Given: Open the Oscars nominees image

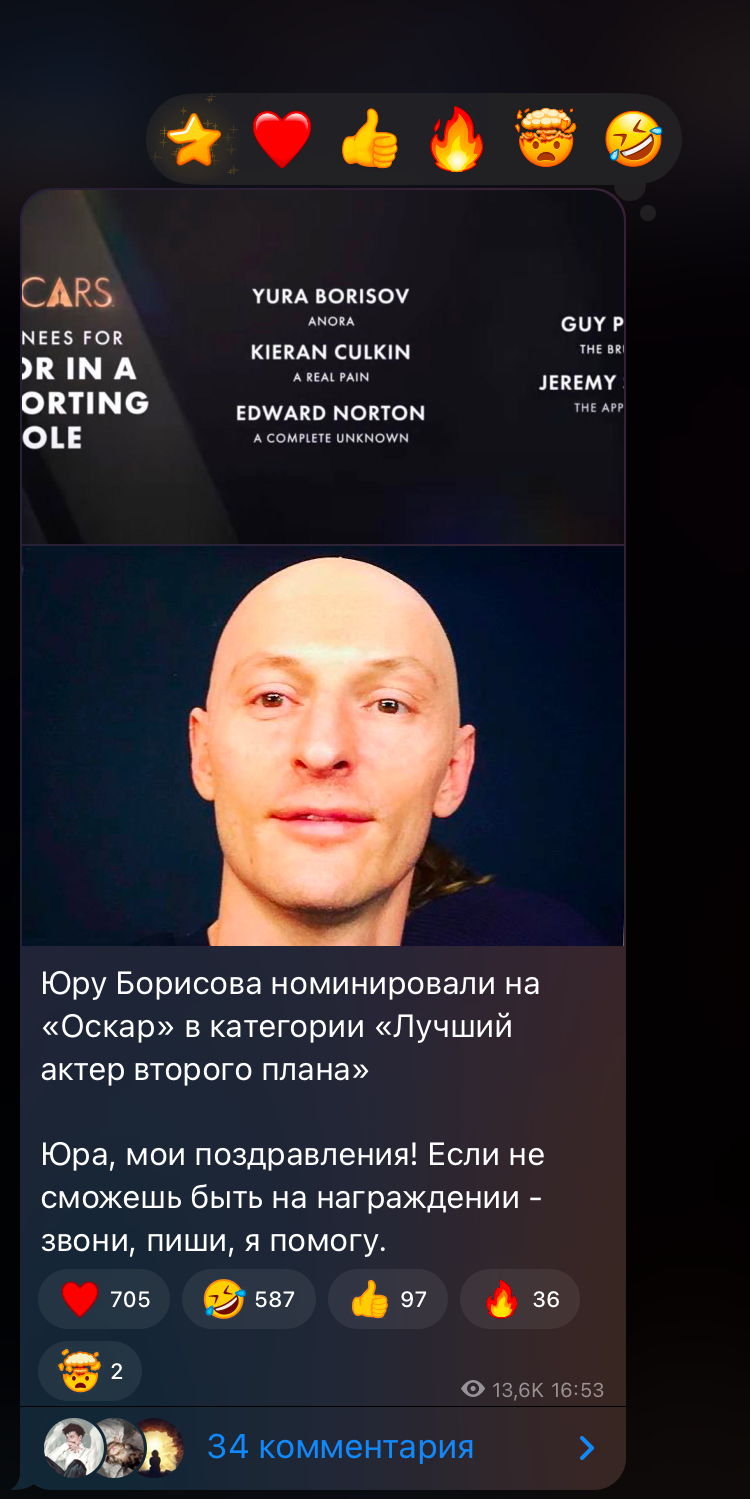Looking at the screenshot, I should (323, 367).
